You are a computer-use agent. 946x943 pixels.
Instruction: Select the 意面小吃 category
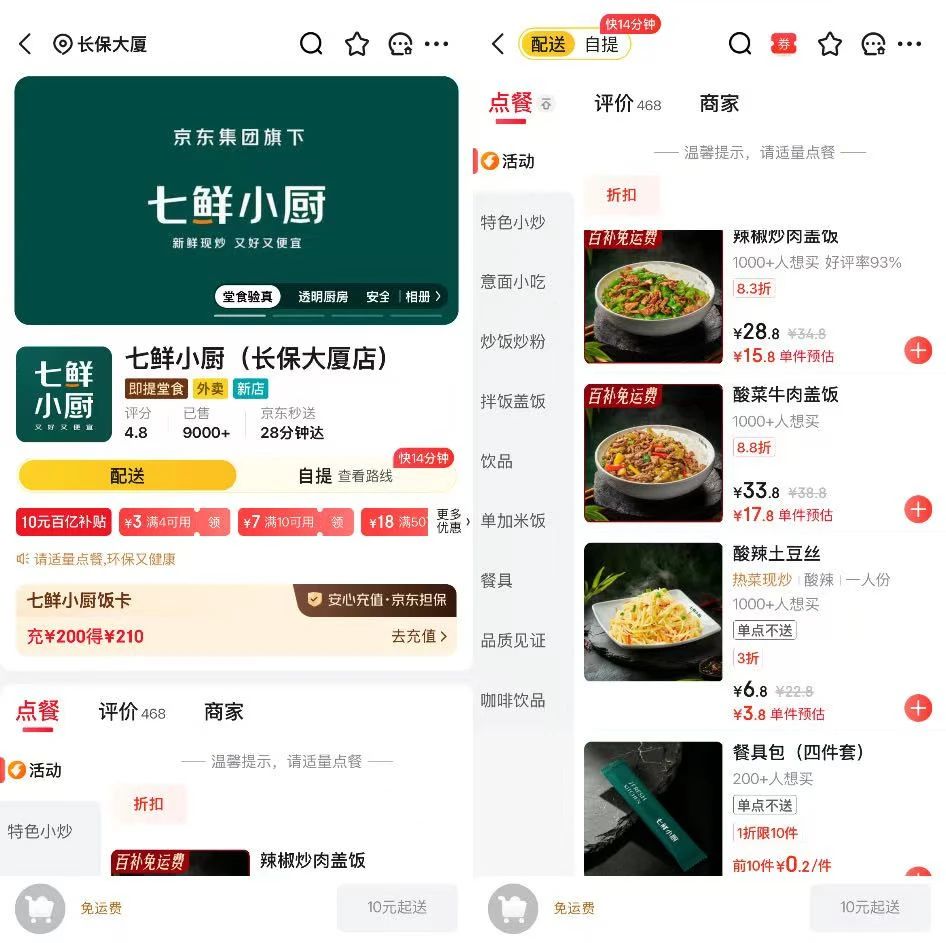point(513,282)
